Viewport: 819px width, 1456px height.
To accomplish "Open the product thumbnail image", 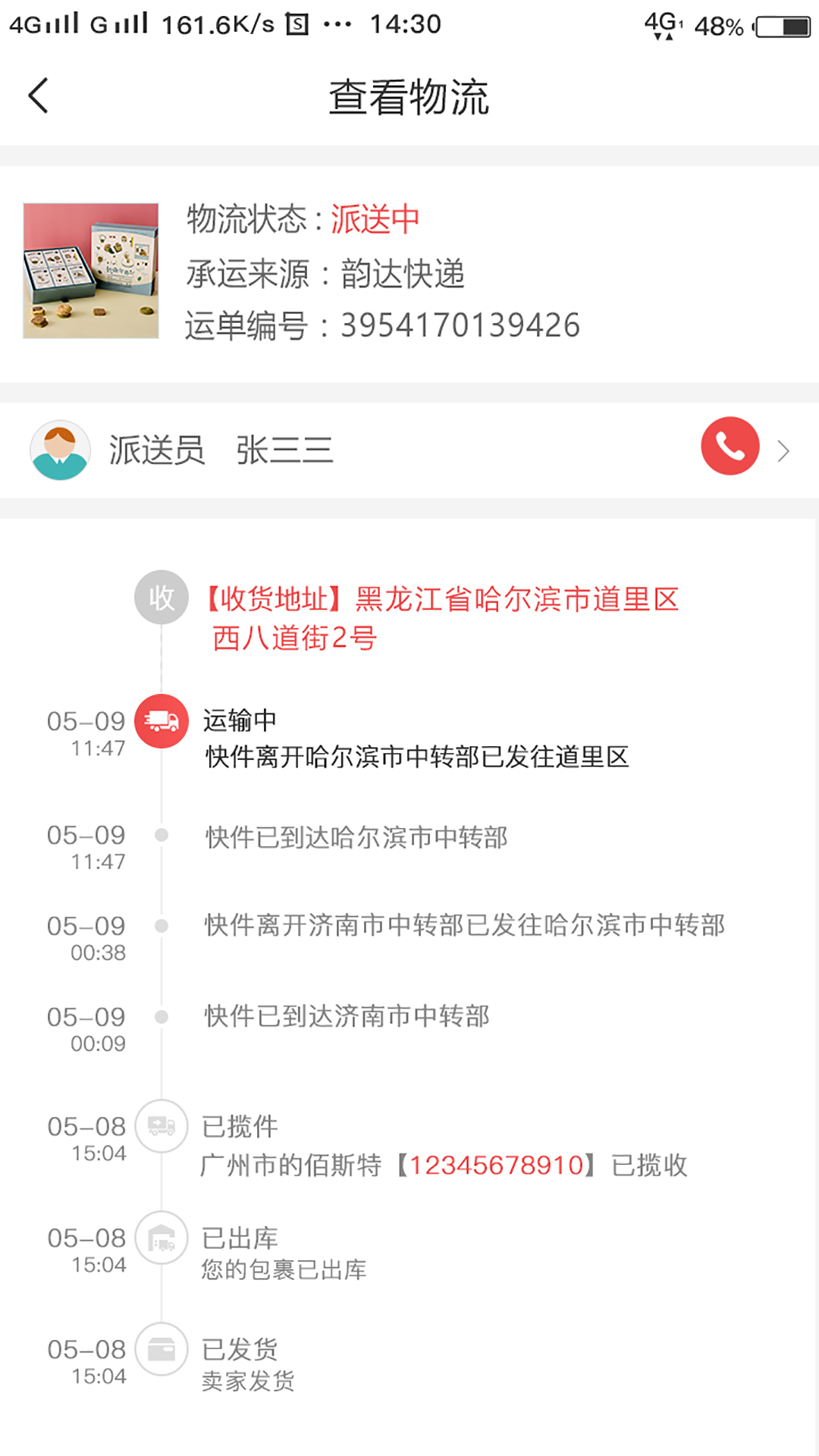I will (91, 271).
